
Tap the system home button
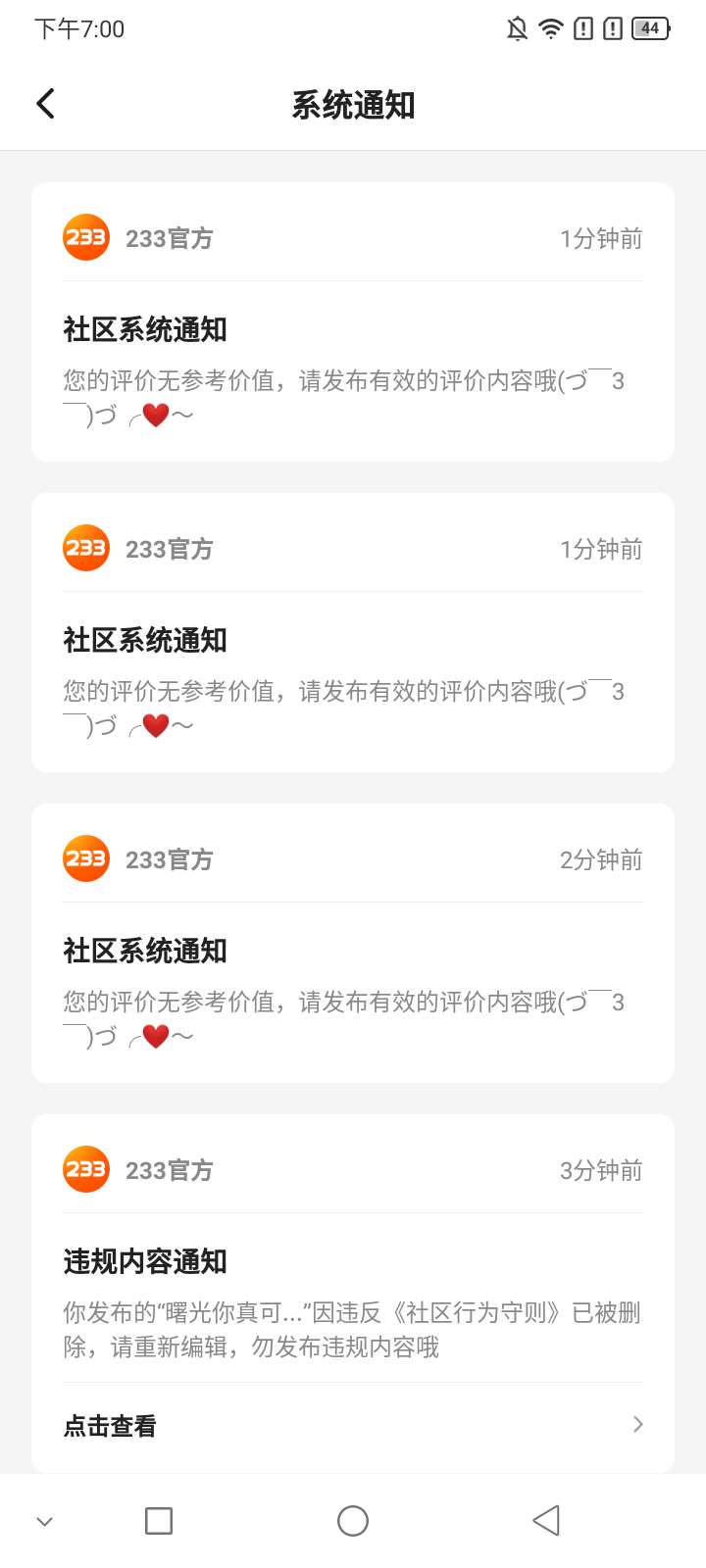coord(353,1521)
